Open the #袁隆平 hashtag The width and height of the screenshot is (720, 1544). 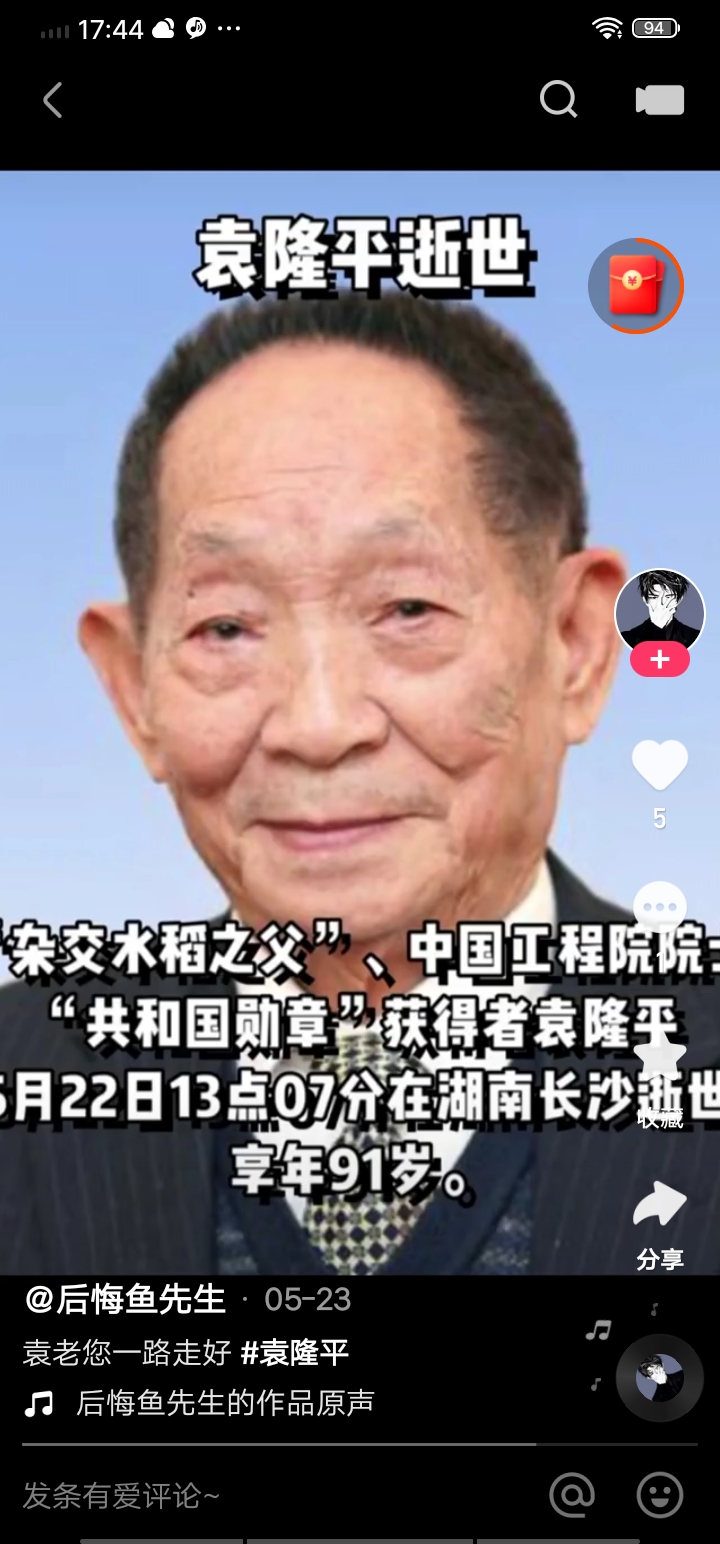(x=295, y=1354)
